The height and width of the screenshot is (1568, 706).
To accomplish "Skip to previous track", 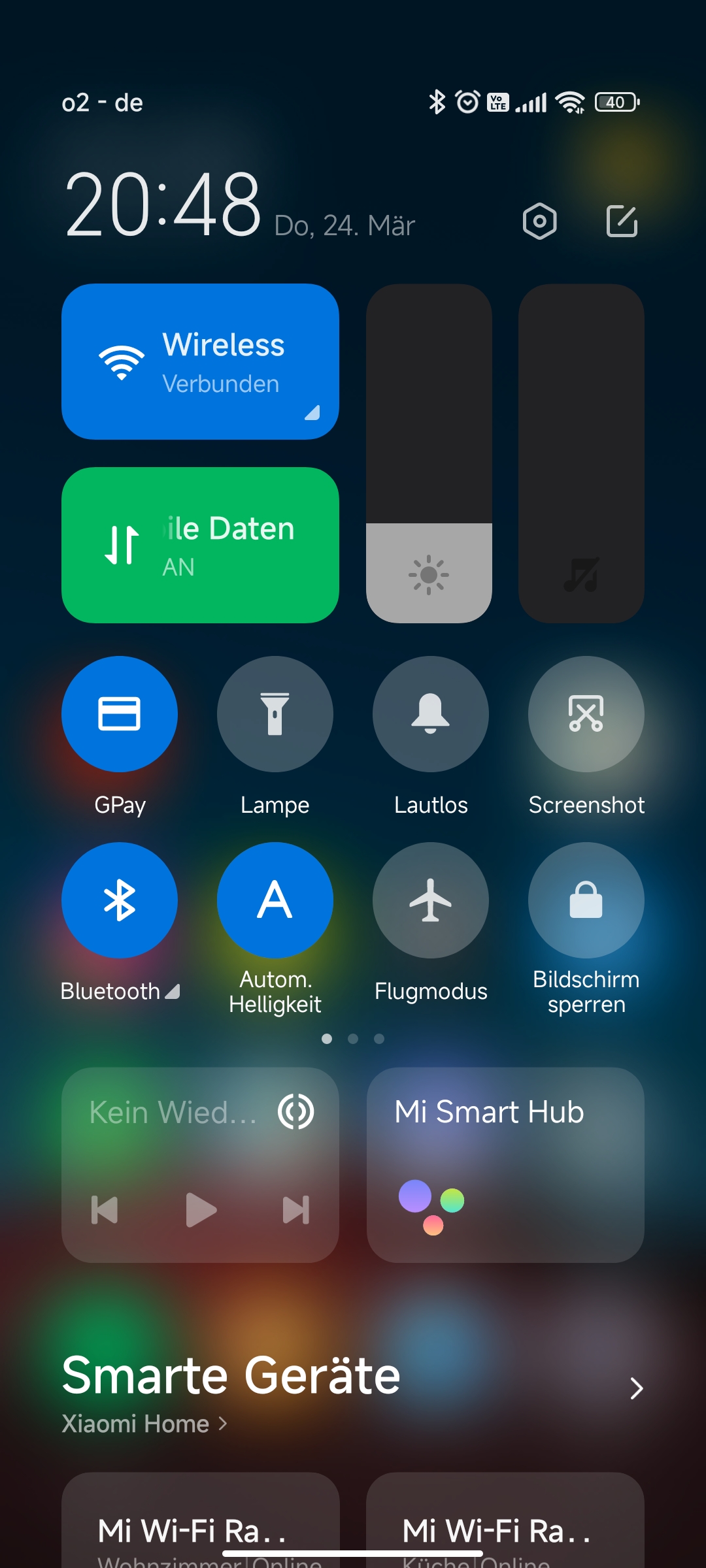I will [x=105, y=1210].
